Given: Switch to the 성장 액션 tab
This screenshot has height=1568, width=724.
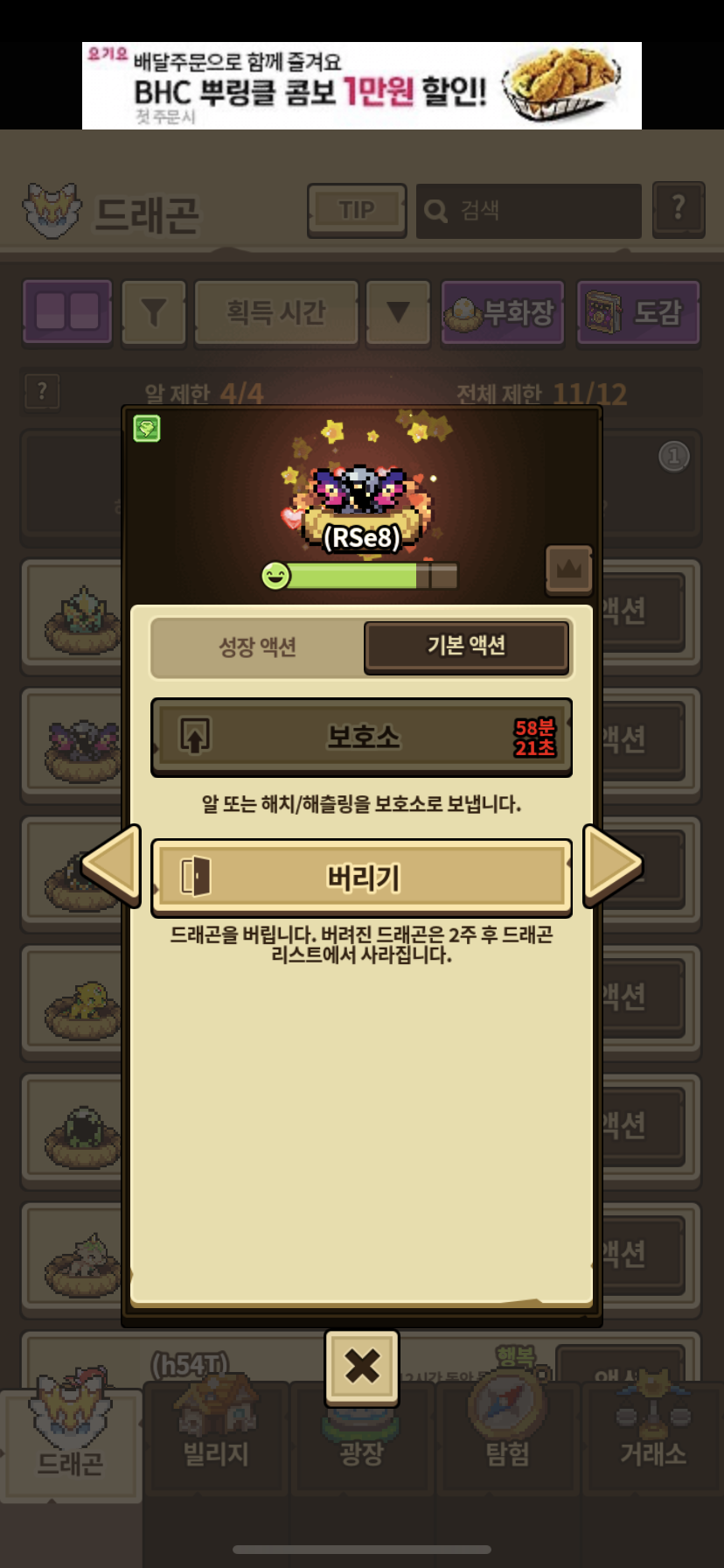Looking at the screenshot, I should (x=257, y=647).
